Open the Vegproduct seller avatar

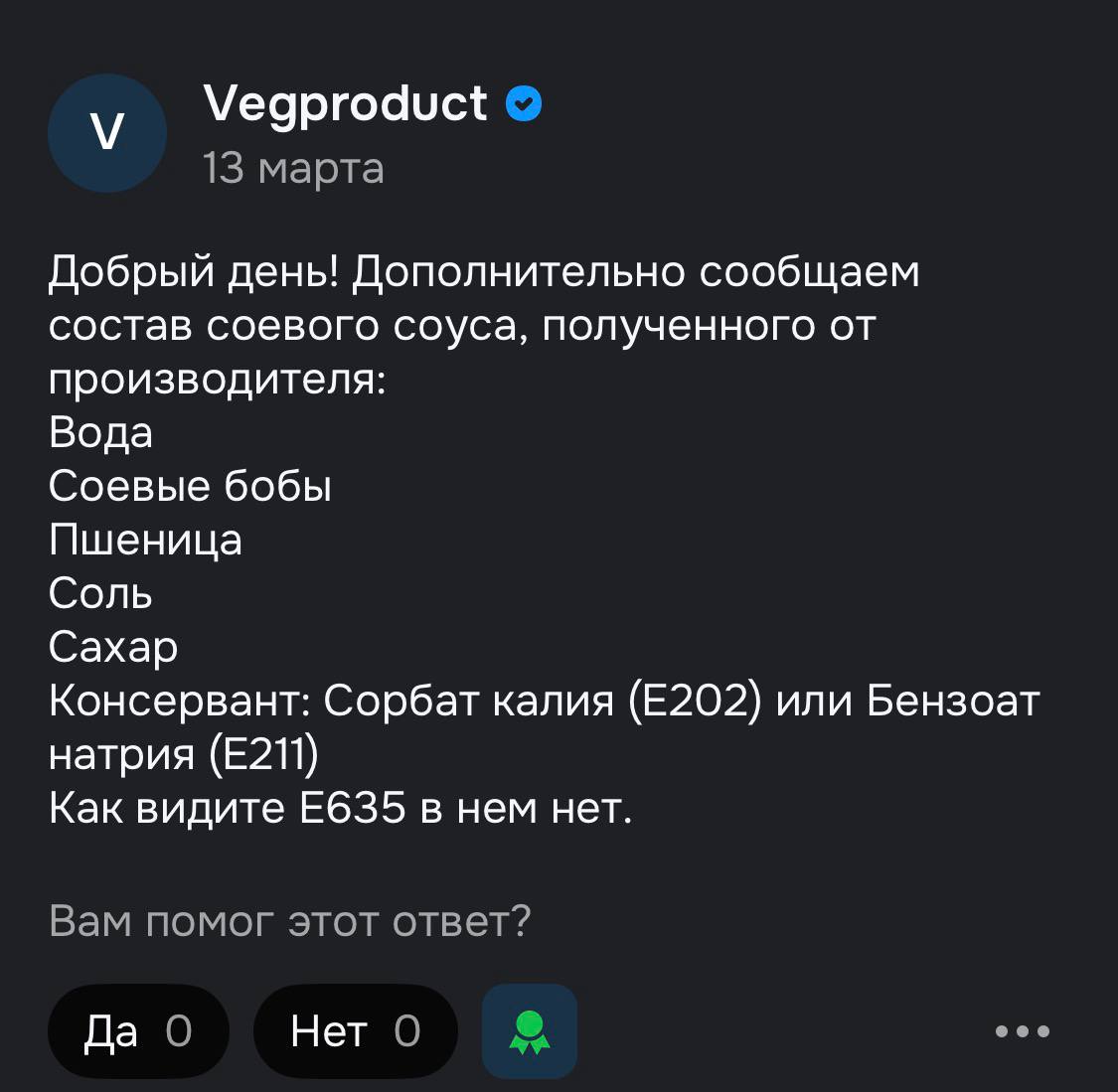tap(107, 133)
